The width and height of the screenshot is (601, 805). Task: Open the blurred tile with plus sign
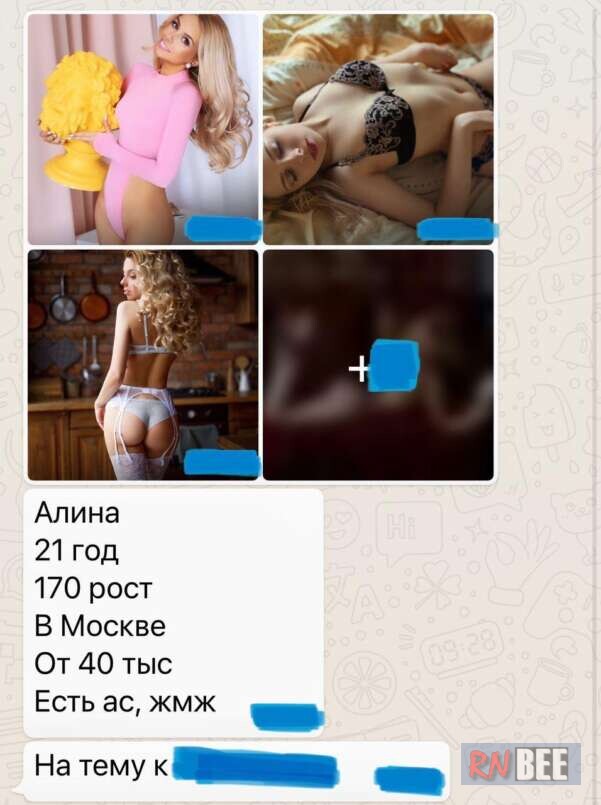pyautogui.click(x=378, y=365)
